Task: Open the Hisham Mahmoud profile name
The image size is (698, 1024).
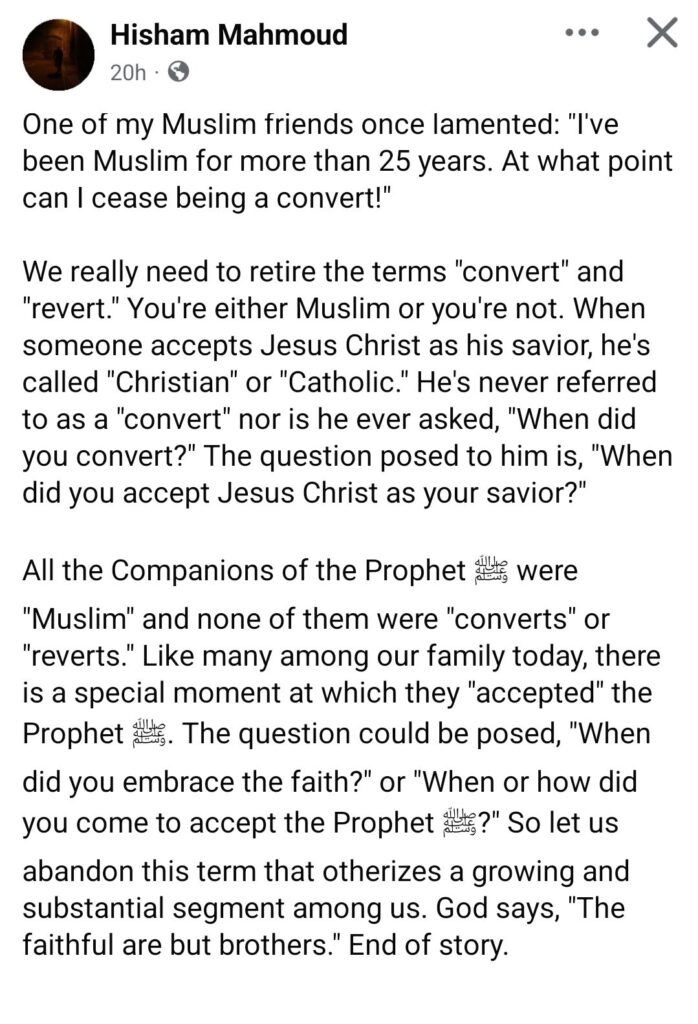Action: click(x=228, y=36)
